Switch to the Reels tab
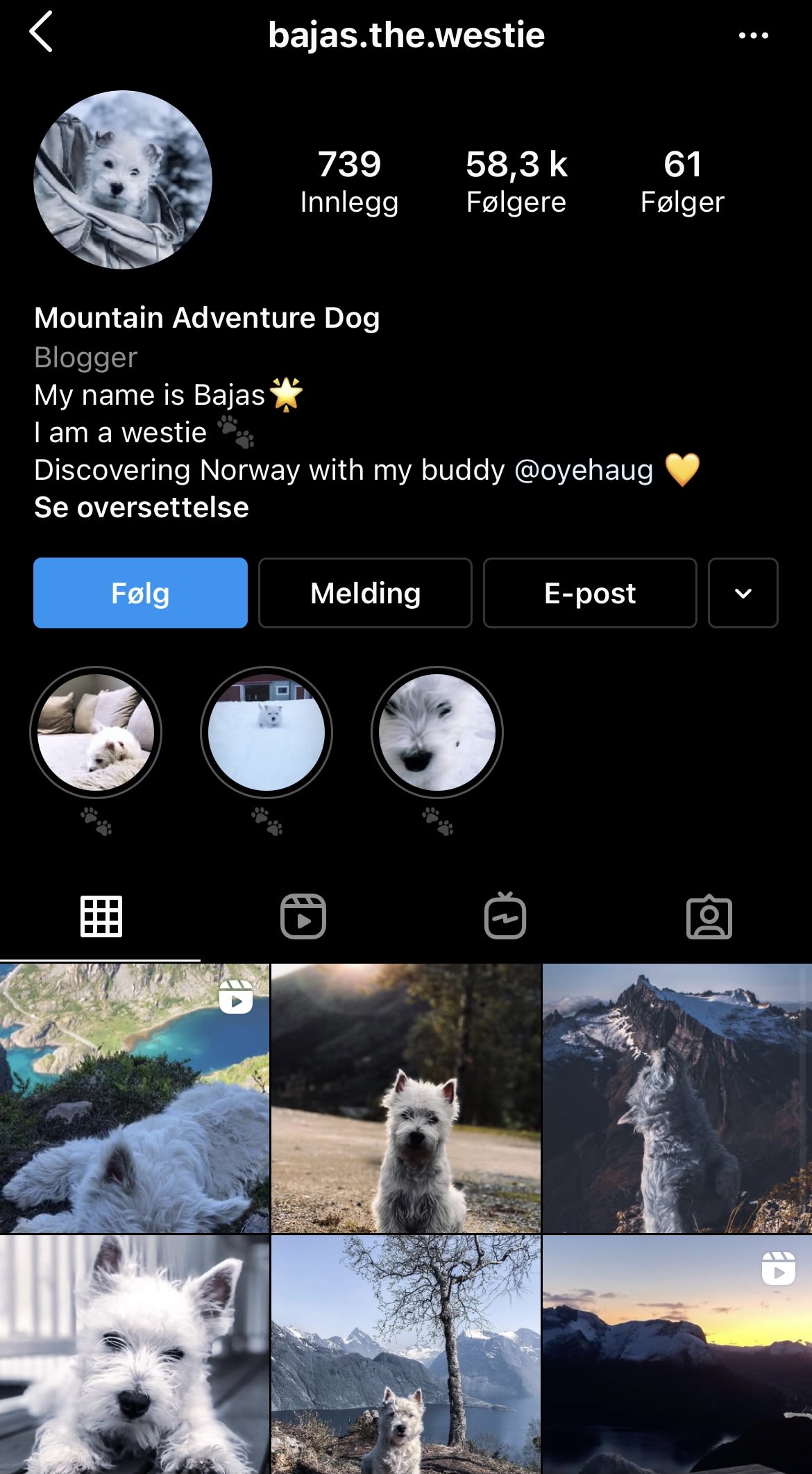 [x=303, y=916]
